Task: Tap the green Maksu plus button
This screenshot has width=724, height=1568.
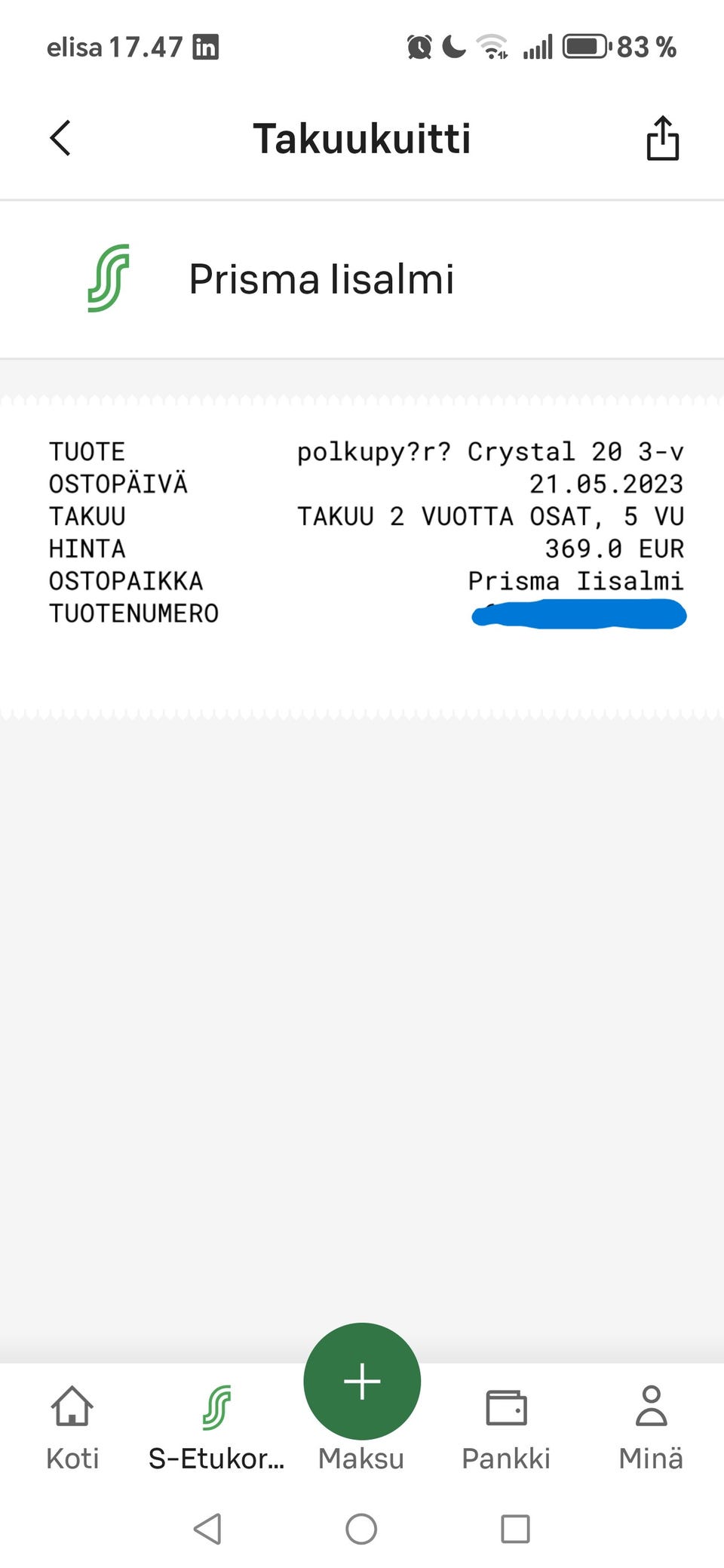Action: pyautogui.click(x=362, y=1381)
